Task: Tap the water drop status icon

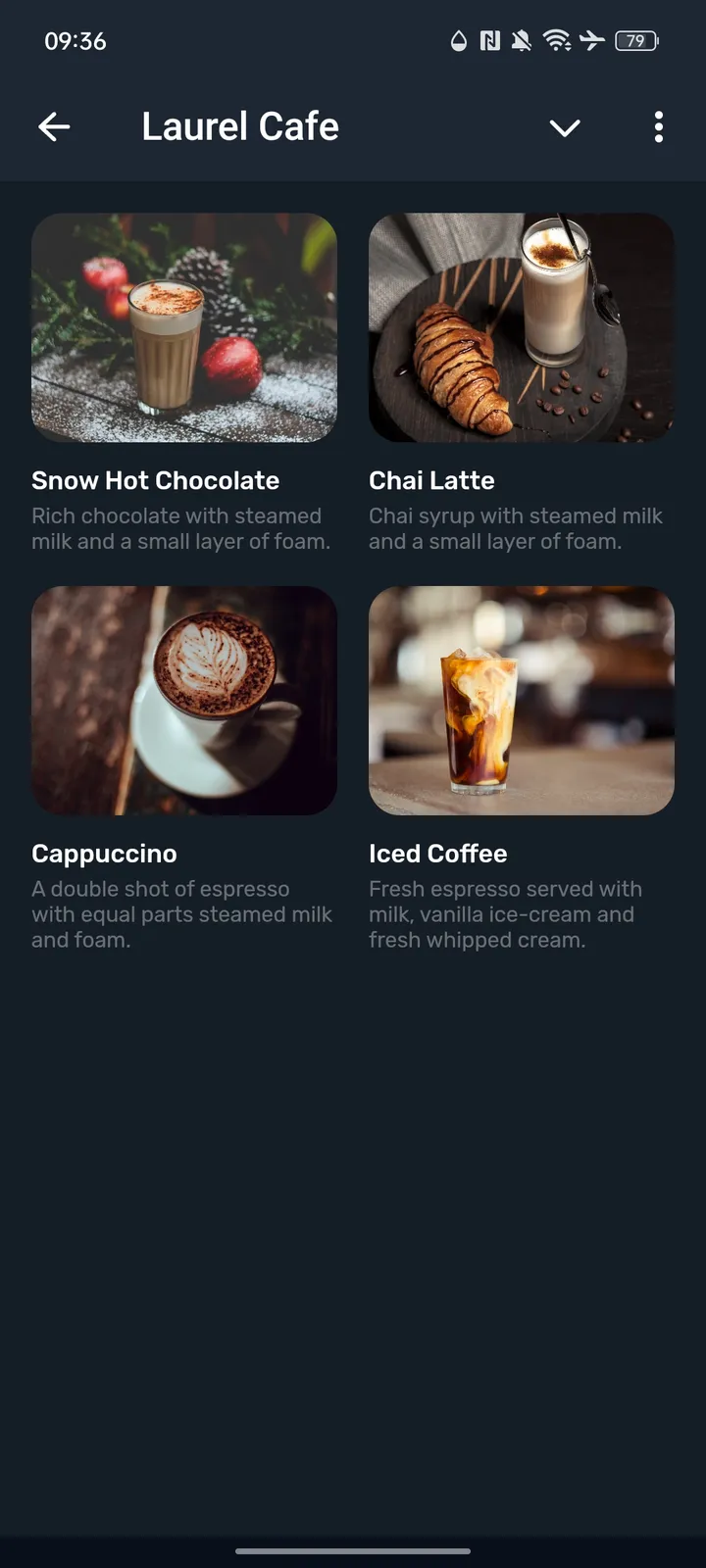Action: (457, 41)
